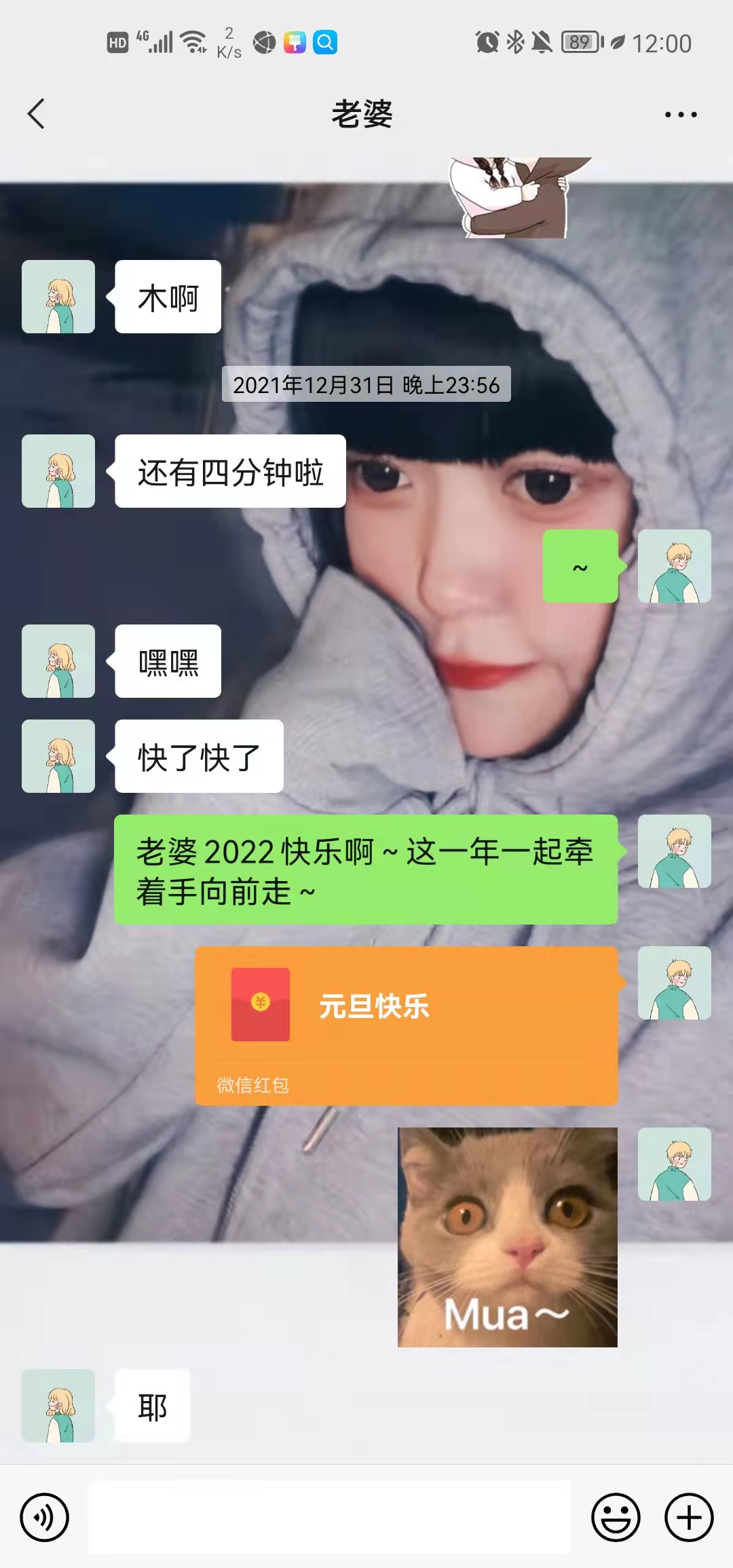Image resolution: width=733 pixels, height=1568 pixels.
Task: Open the 元旦快乐 red packet
Action: point(406,1025)
